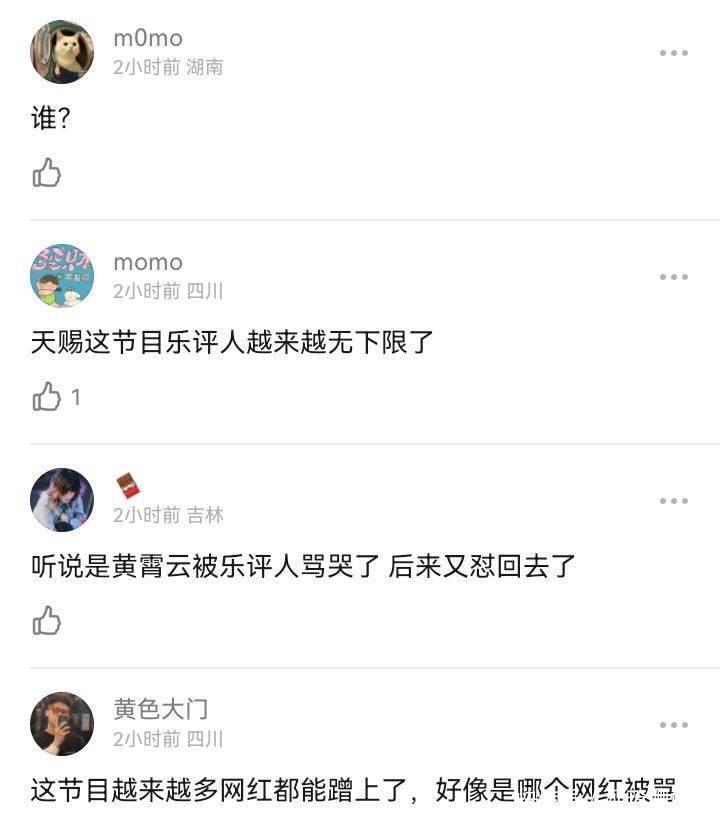The height and width of the screenshot is (814, 720).
Task: Open the more options menu on m0mo's comment "谁?"
Action: coord(673,53)
